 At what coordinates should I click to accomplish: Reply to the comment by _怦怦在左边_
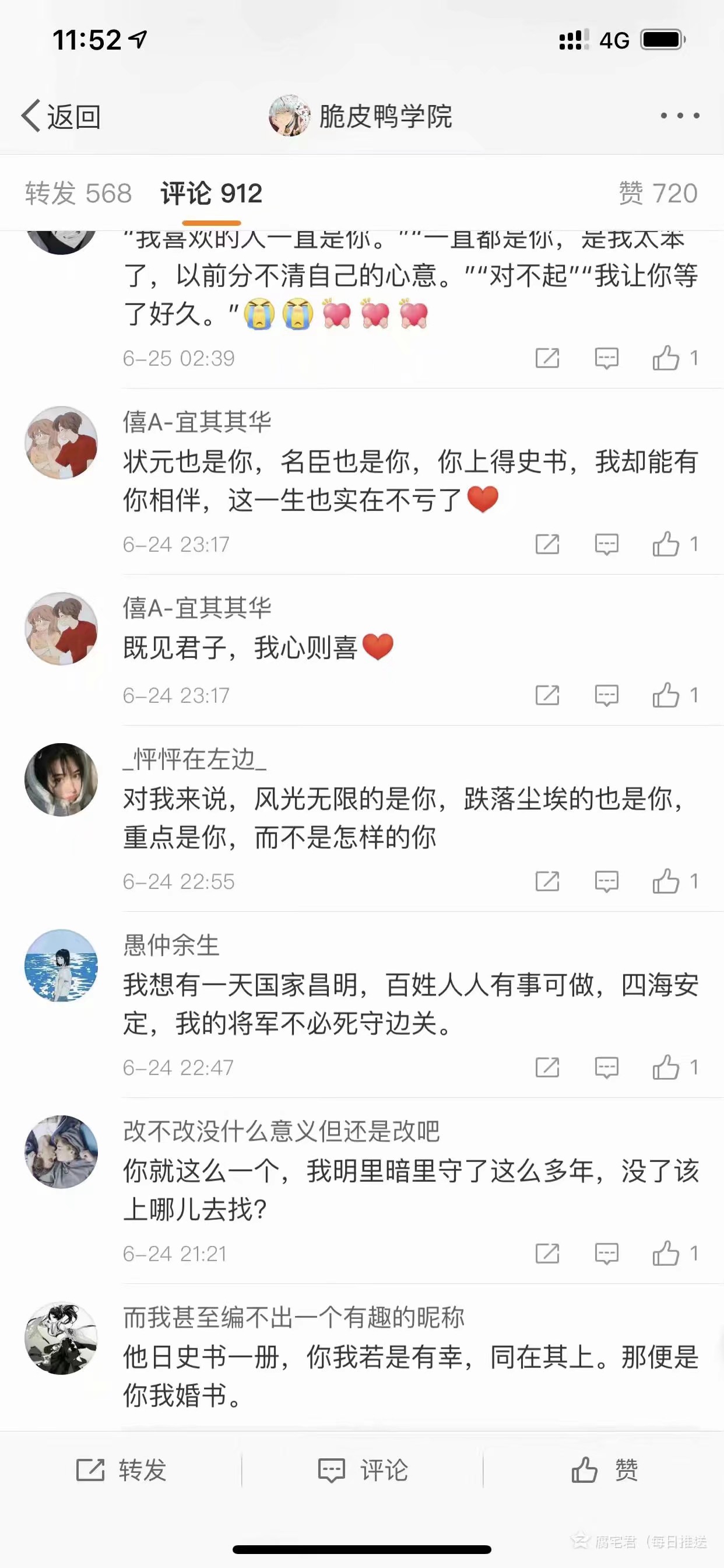click(606, 881)
